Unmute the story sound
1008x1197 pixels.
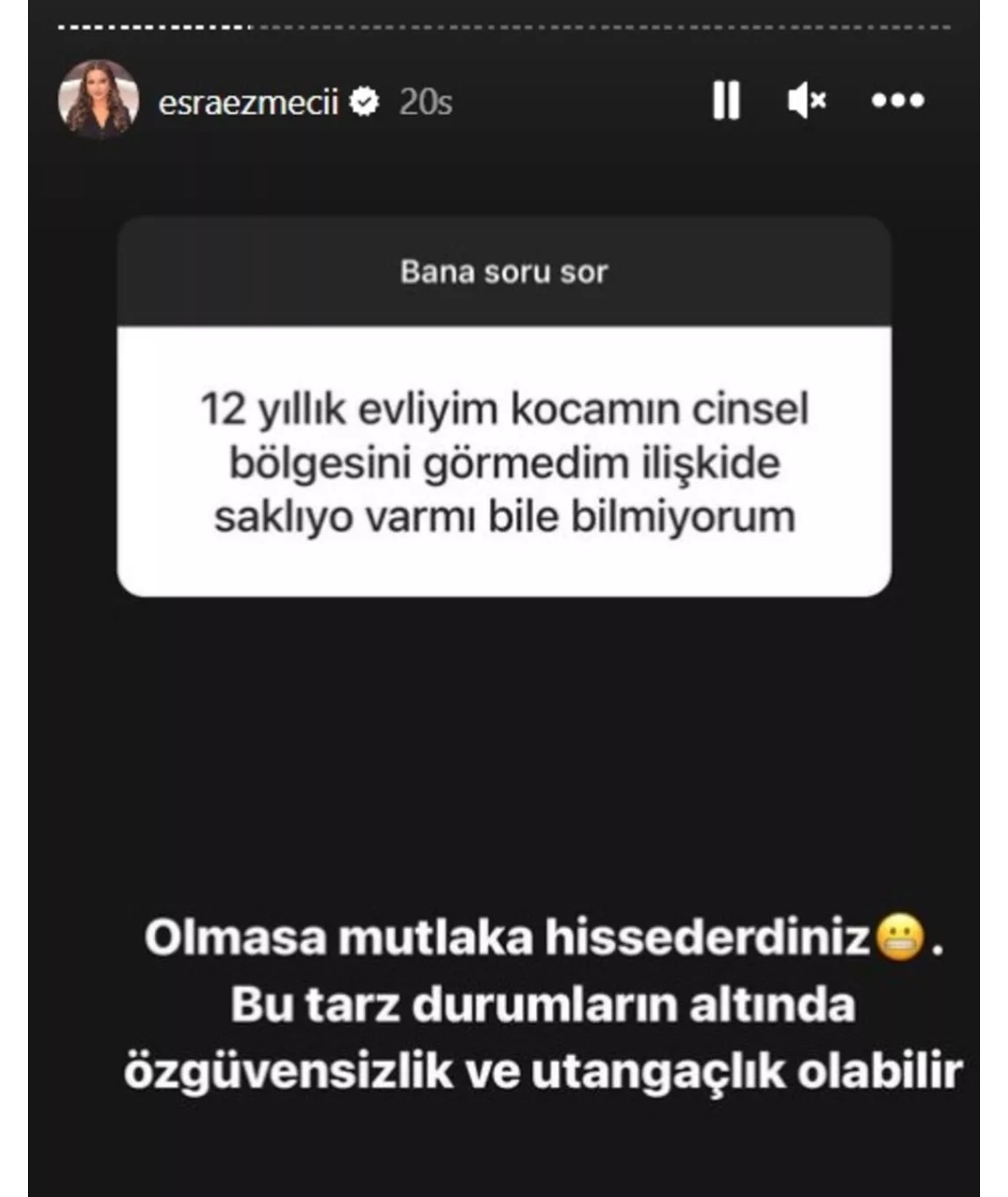tap(806, 100)
